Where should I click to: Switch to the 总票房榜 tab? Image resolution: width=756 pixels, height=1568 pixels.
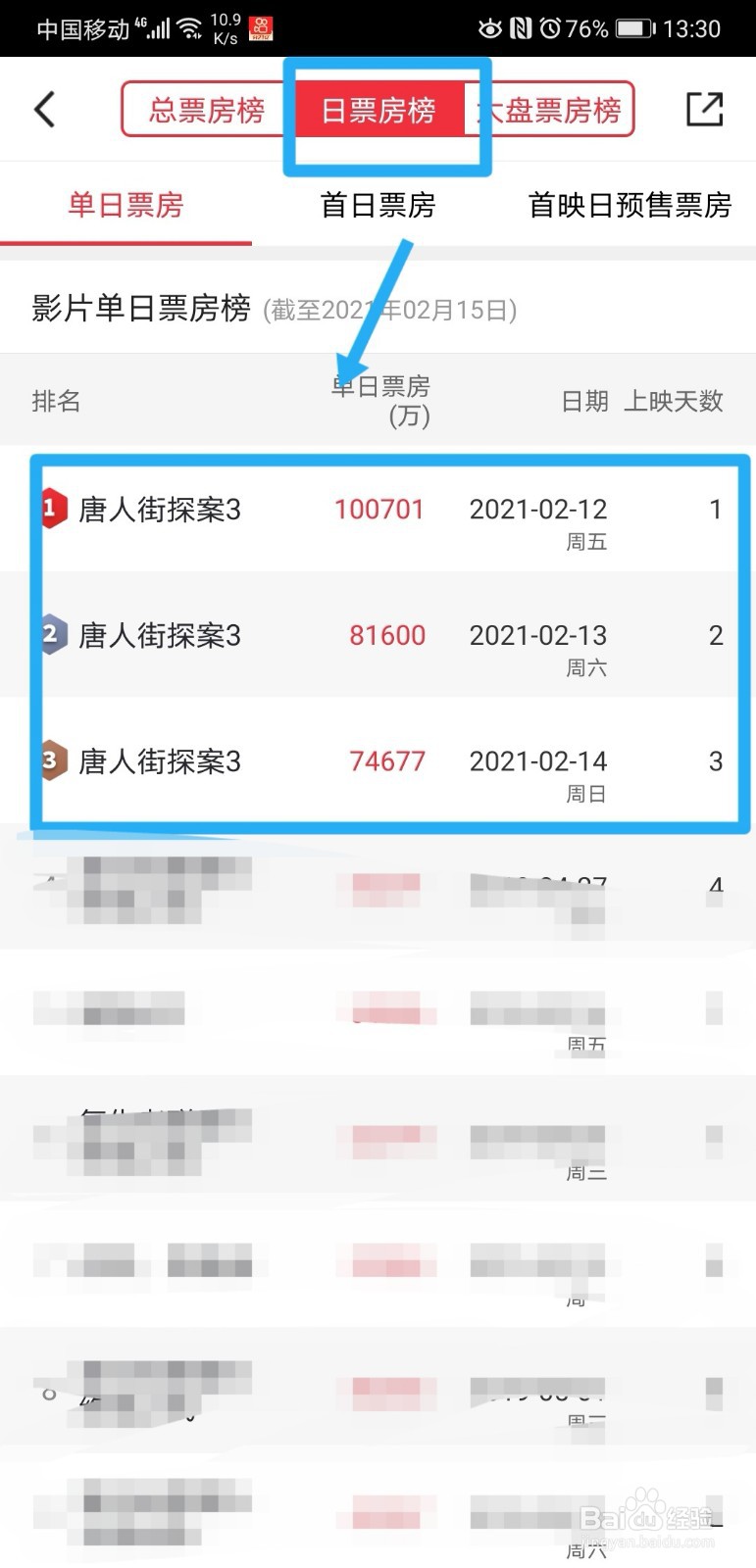click(x=207, y=109)
